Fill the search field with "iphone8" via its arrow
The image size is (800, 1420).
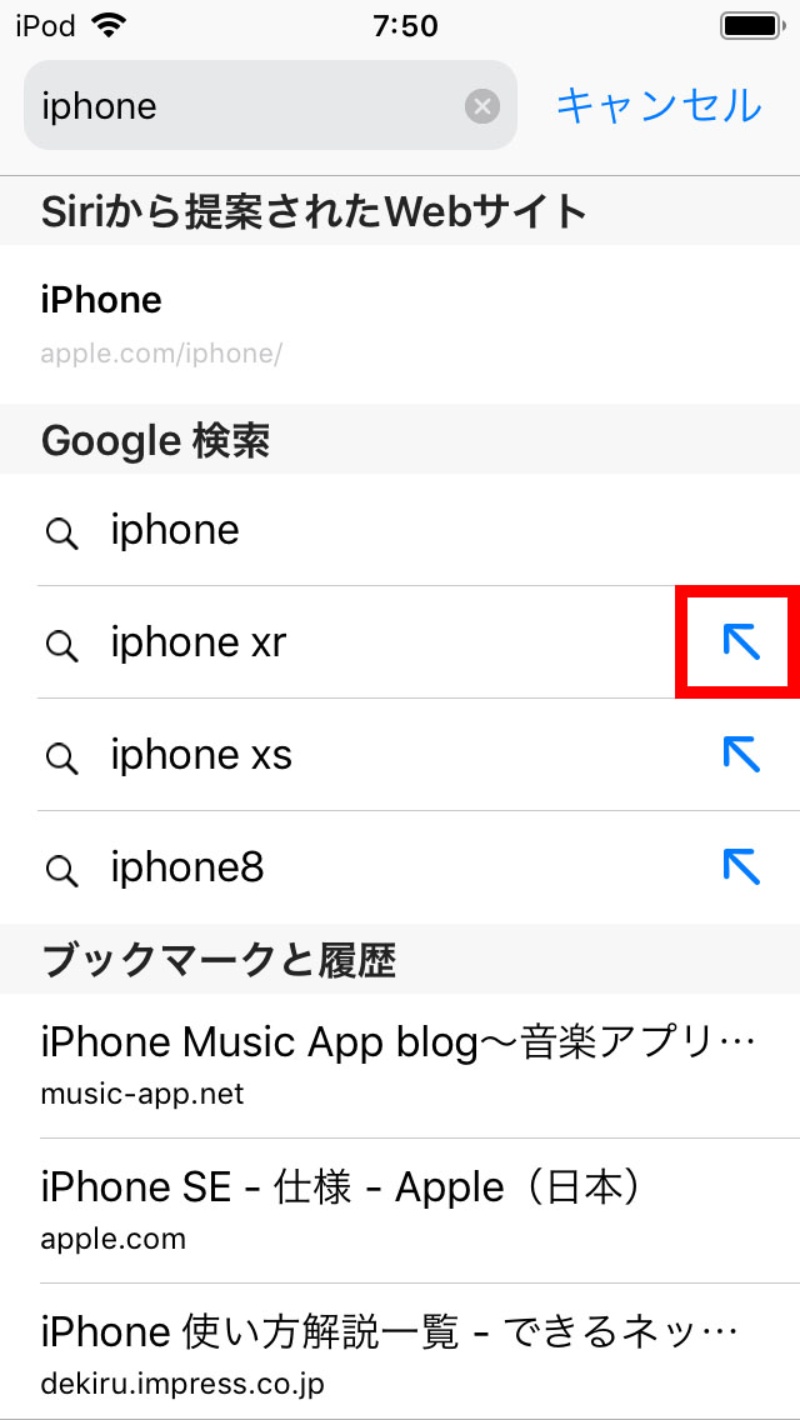(x=740, y=867)
